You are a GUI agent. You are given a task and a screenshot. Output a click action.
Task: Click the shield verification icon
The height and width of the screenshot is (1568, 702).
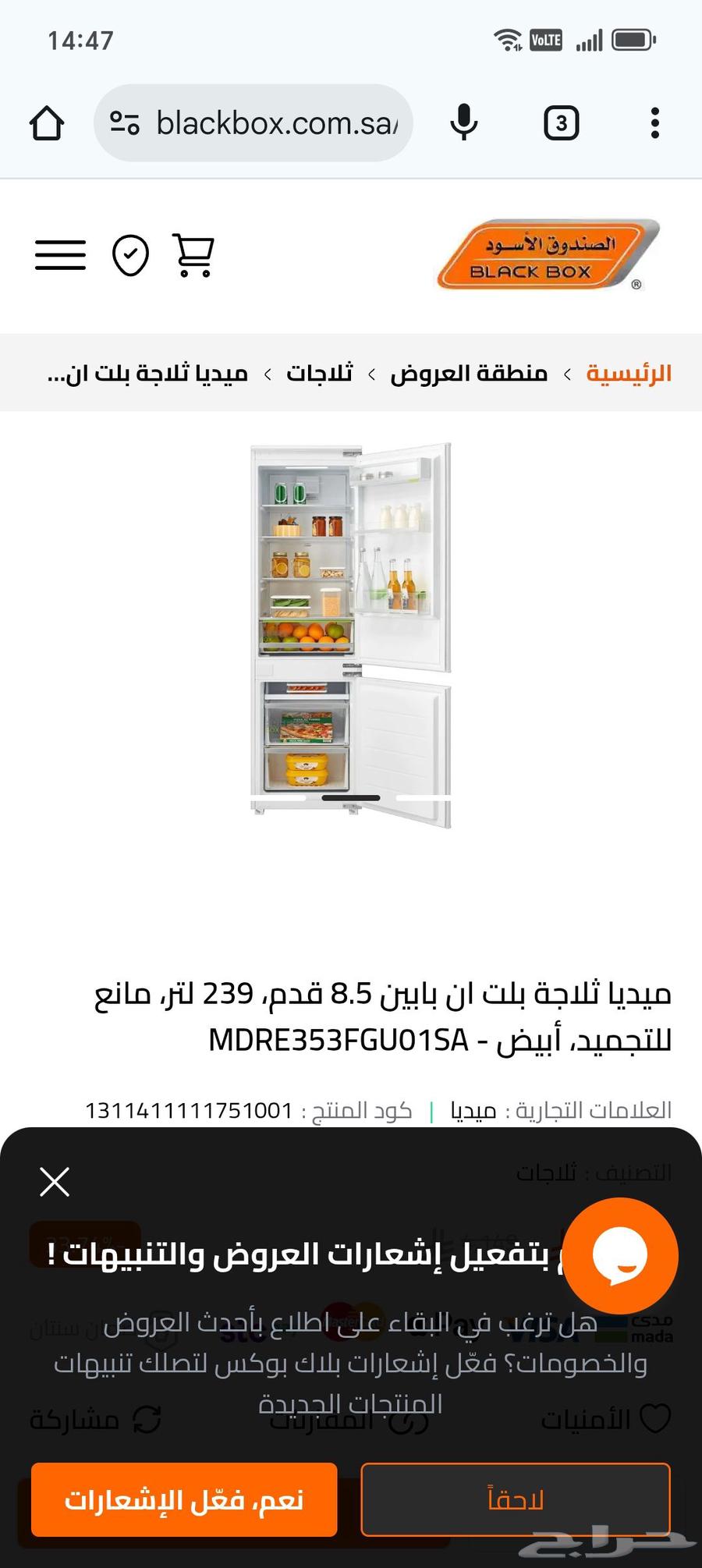pyautogui.click(x=131, y=254)
